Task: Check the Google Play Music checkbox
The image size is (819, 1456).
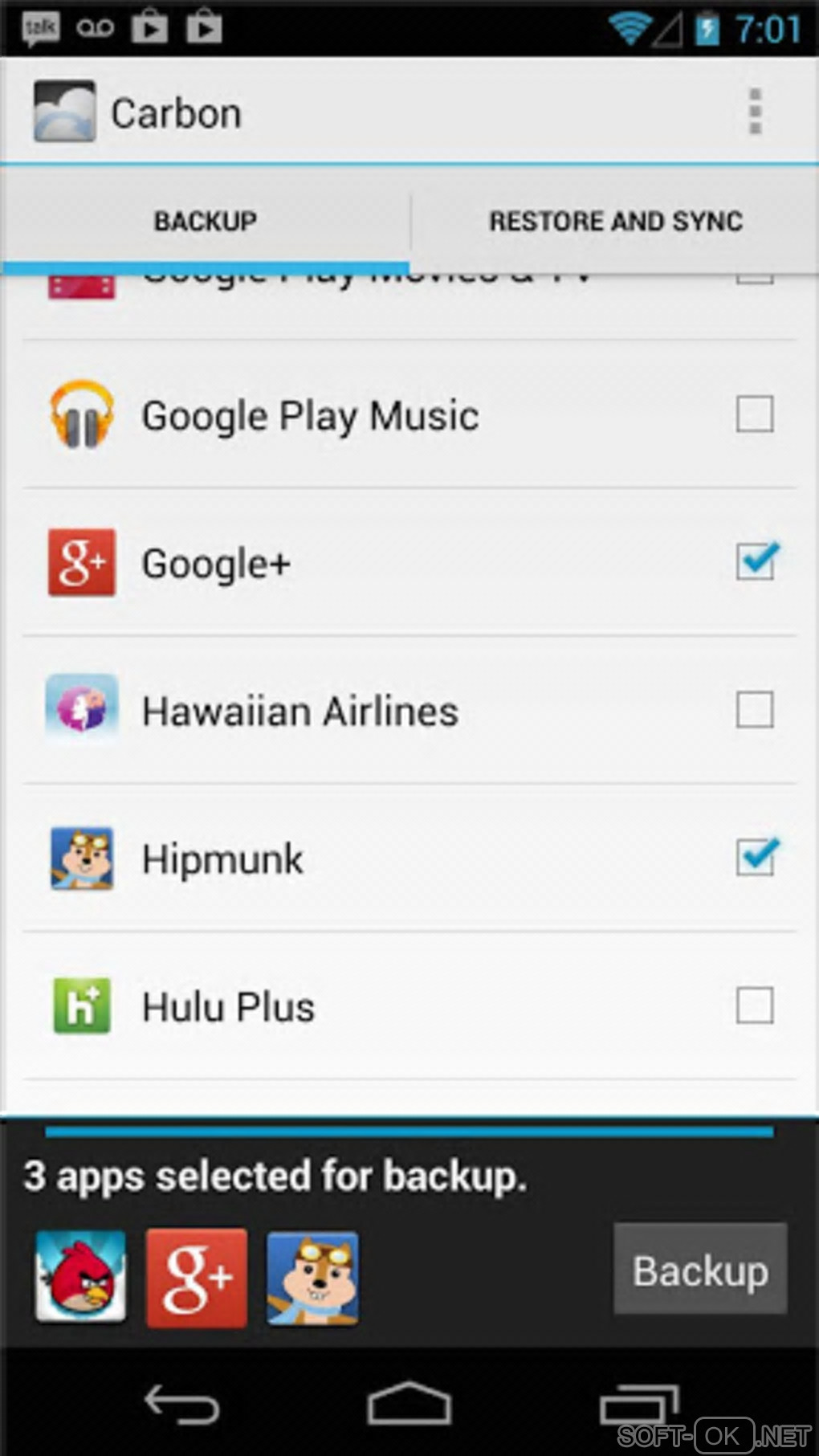Action: [755, 414]
